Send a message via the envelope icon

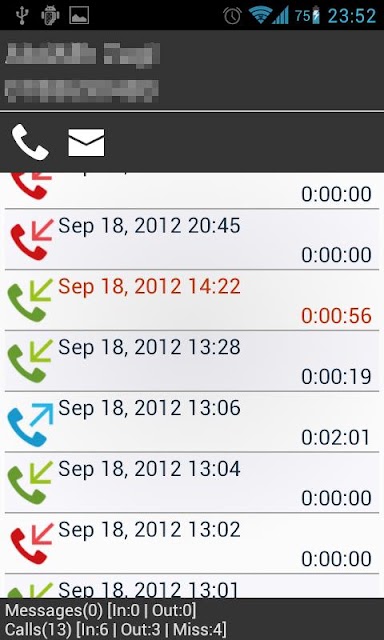86,142
